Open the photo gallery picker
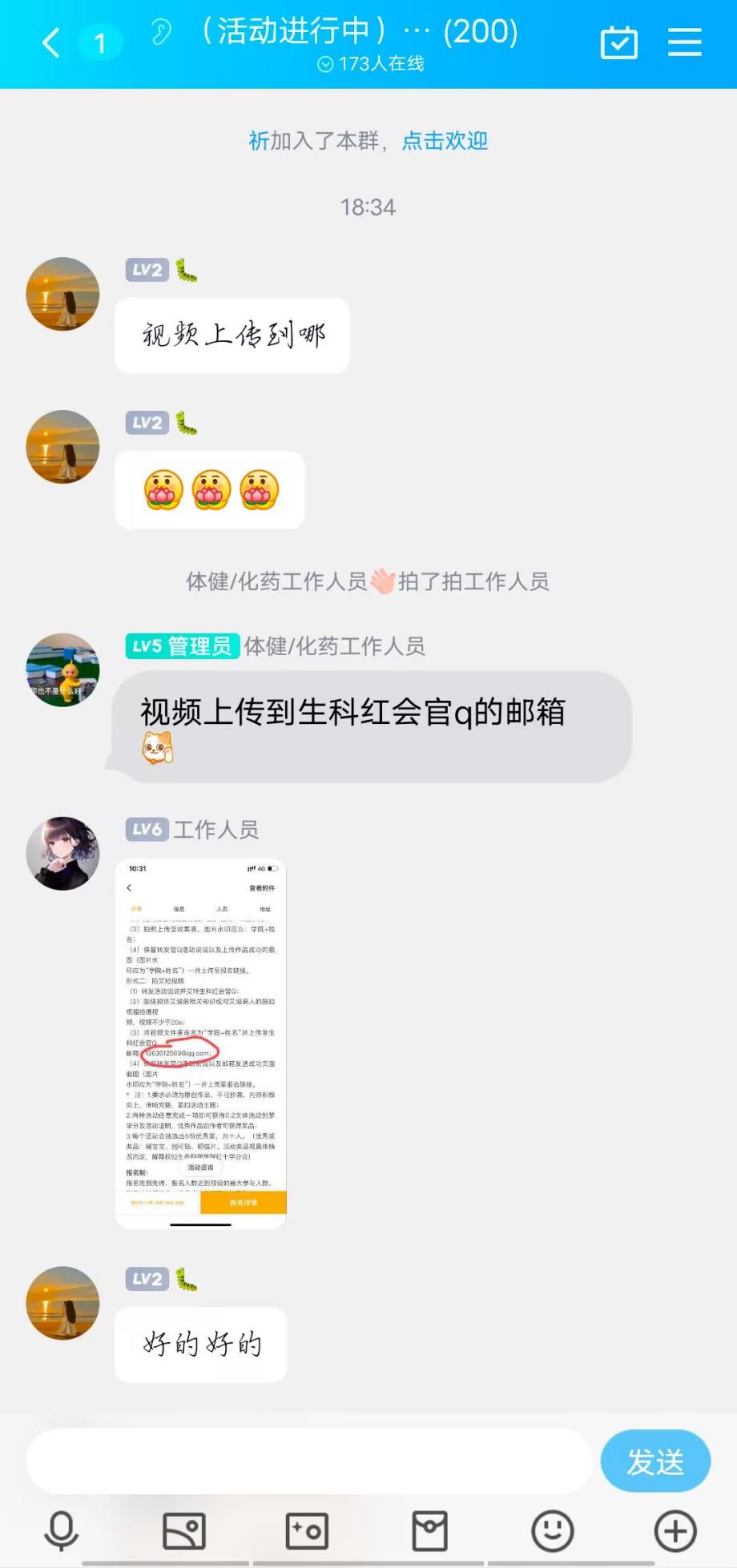737x1568 pixels. click(184, 1531)
